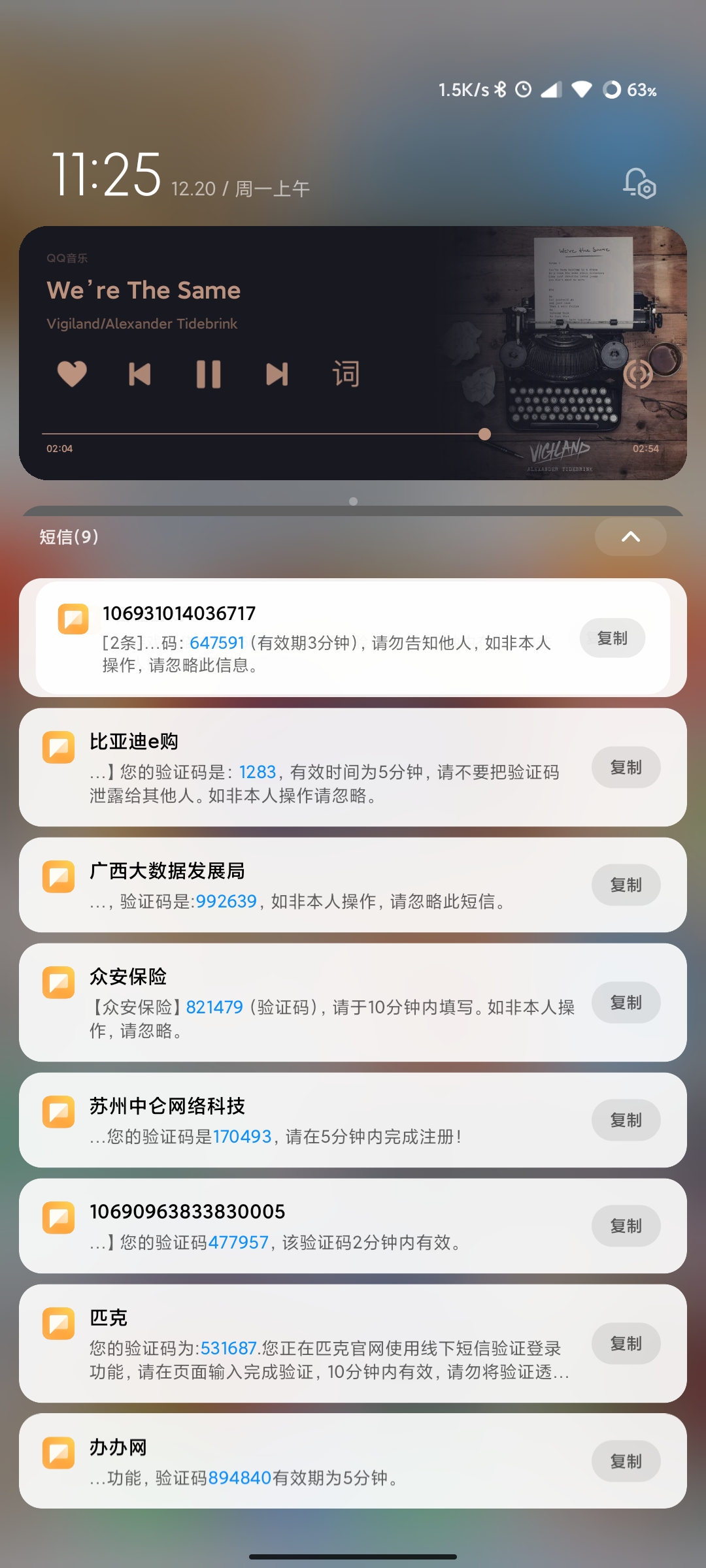Screen dimensions: 706x1568
Task: Show lyrics with the 词 button
Action: coord(346,374)
